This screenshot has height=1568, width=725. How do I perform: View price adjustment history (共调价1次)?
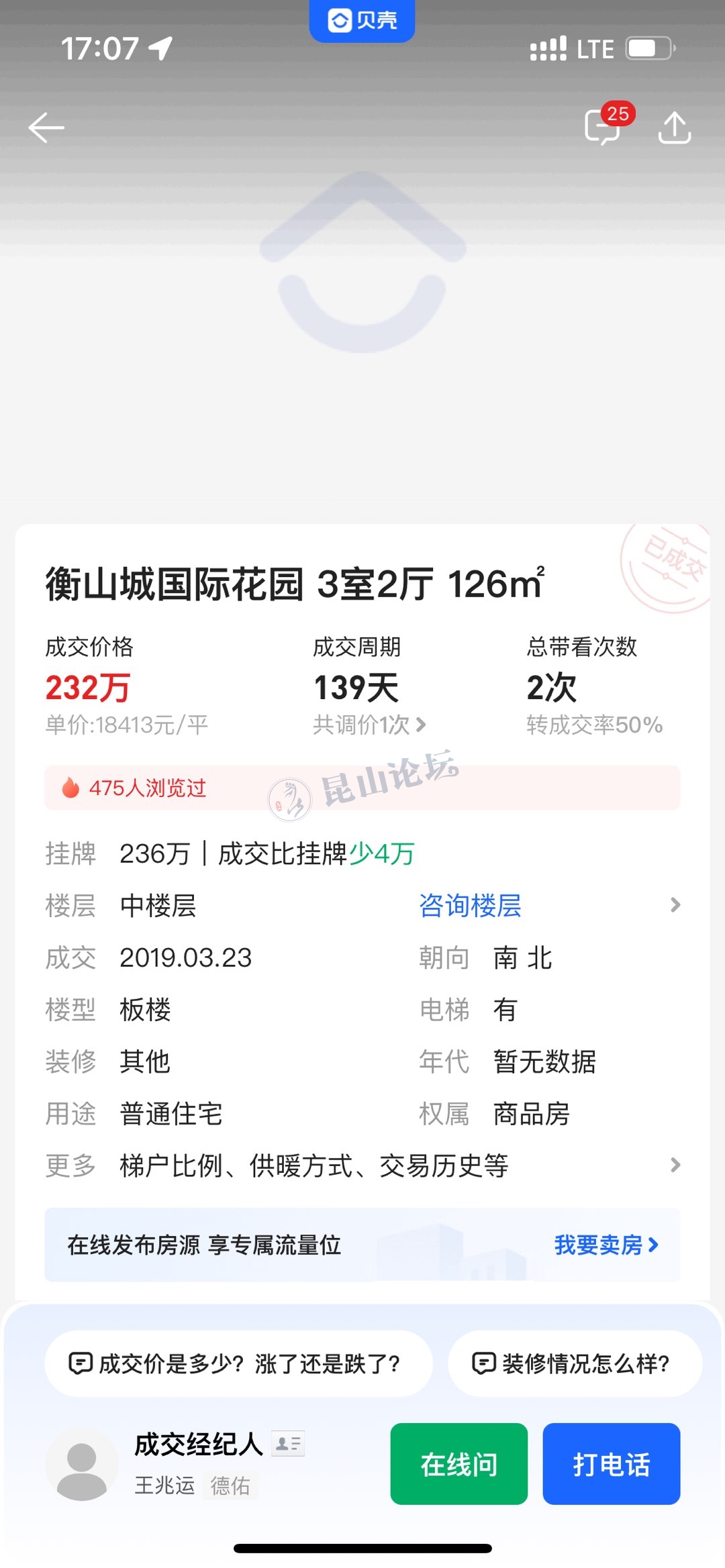(x=369, y=725)
